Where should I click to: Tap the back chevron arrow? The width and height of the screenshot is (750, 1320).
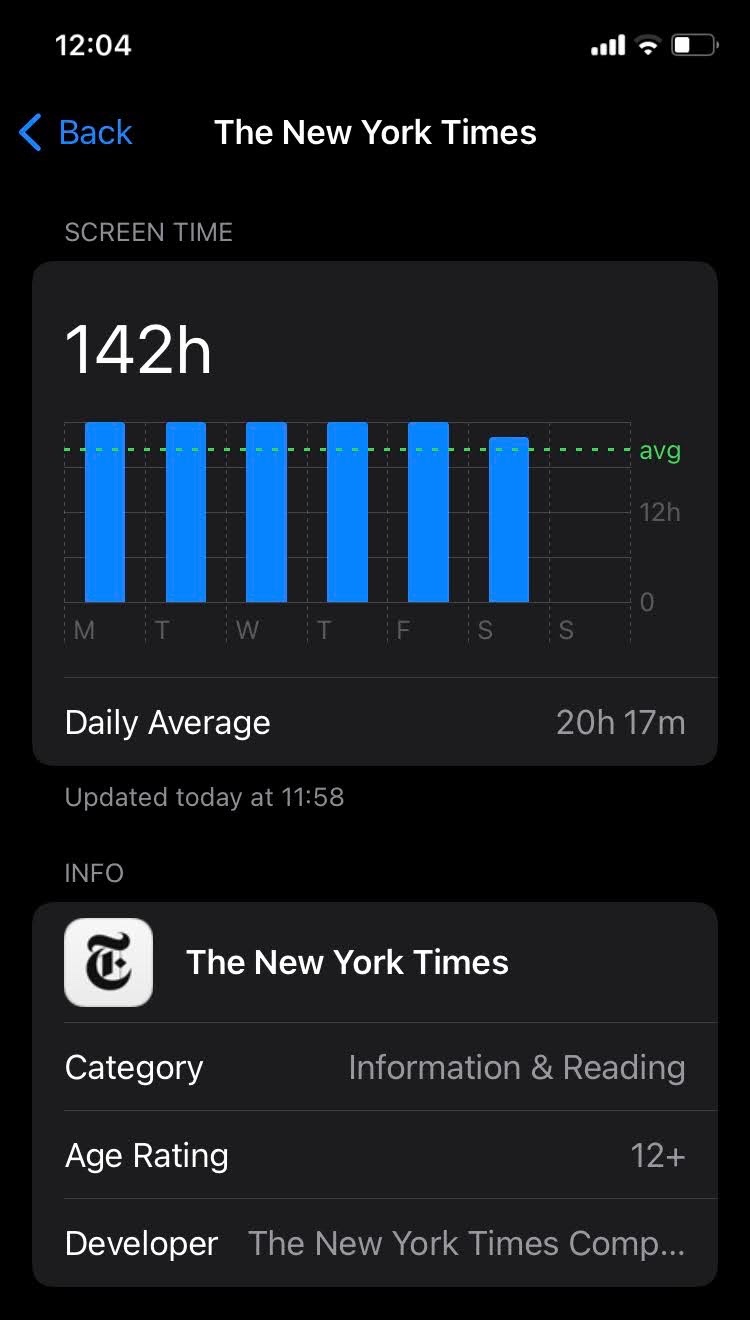point(30,132)
